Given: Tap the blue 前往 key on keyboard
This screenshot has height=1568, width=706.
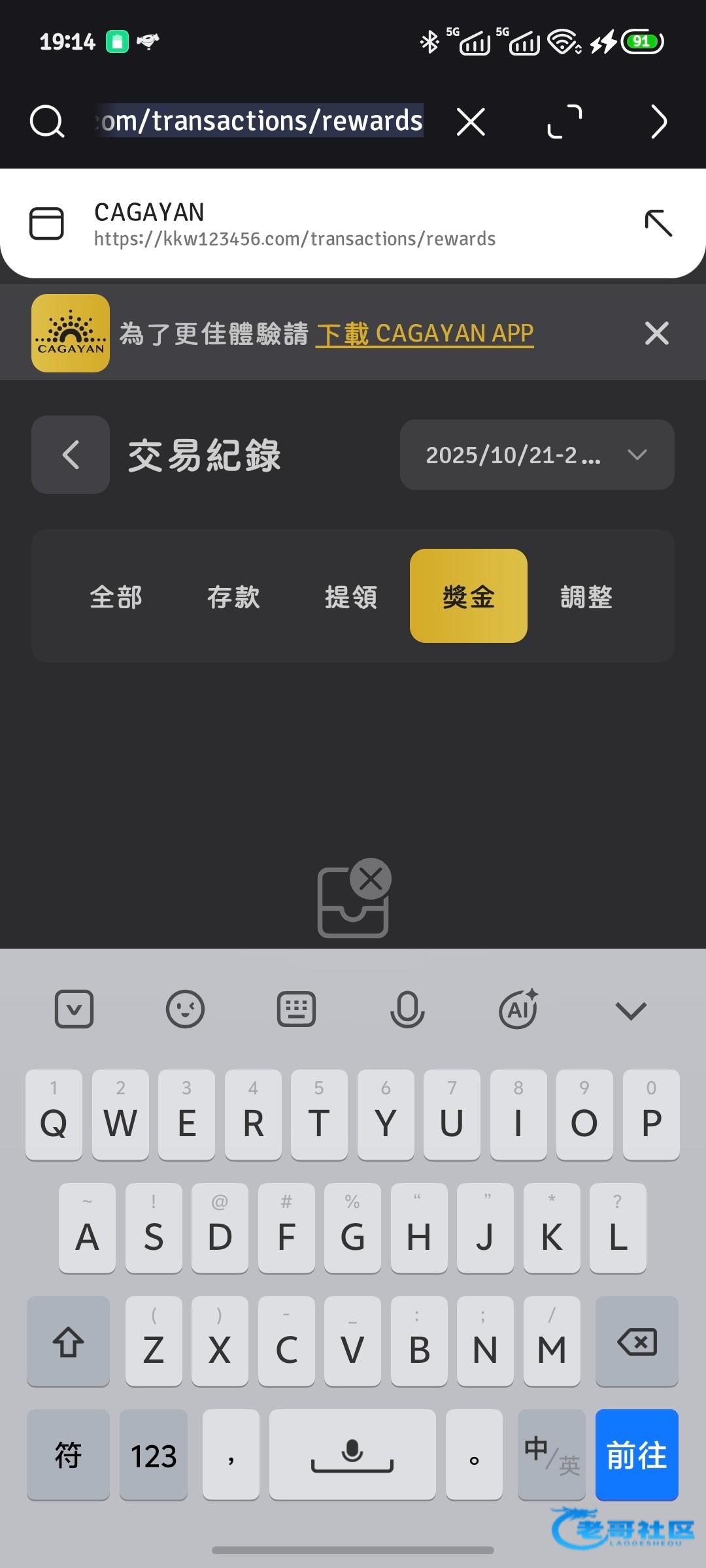Looking at the screenshot, I should (x=637, y=1454).
